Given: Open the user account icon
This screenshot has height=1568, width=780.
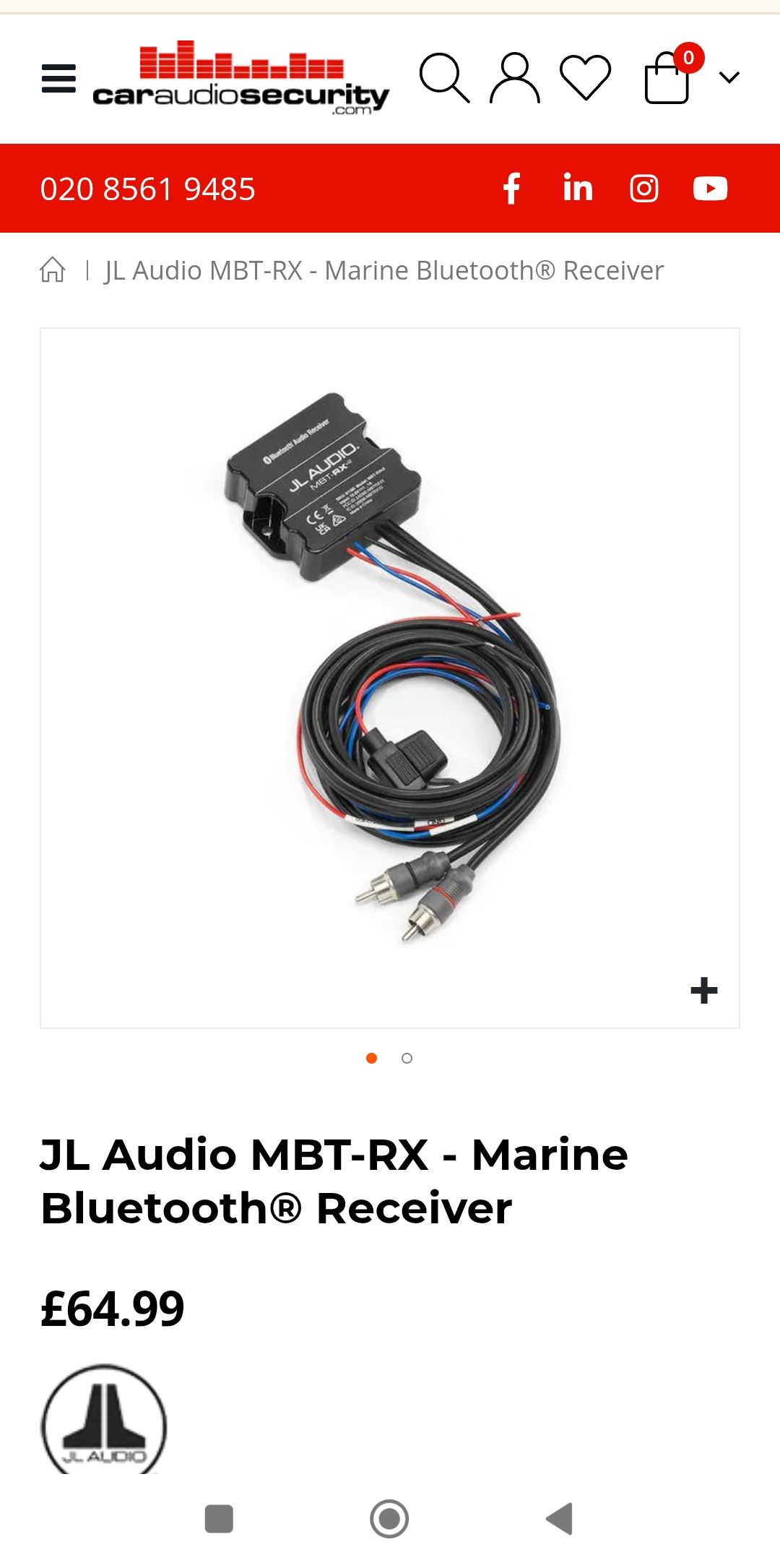Looking at the screenshot, I should click(514, 78).
